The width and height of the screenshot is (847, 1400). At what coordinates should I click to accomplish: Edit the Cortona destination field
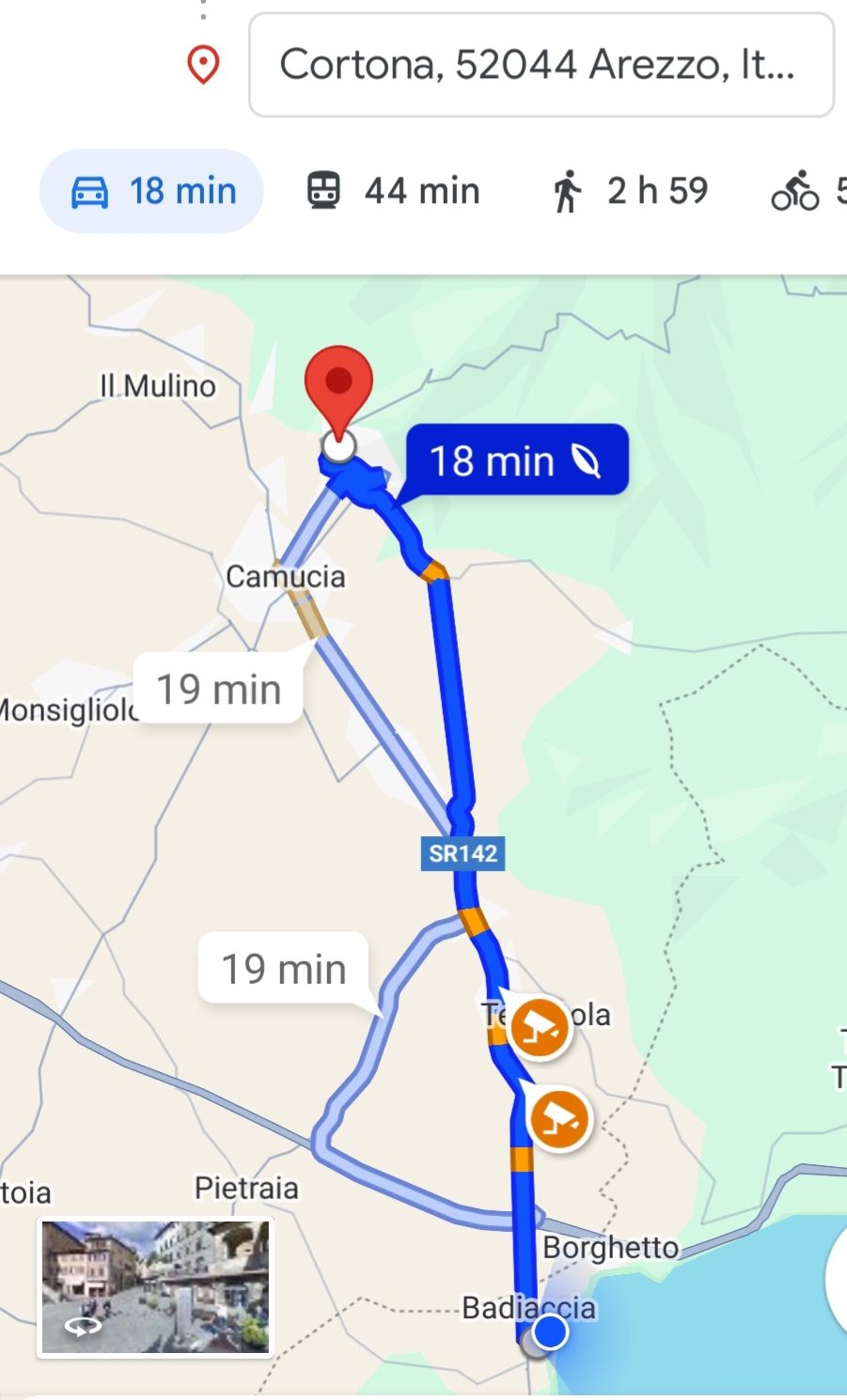pyautogui.click(x=540, y=65)
